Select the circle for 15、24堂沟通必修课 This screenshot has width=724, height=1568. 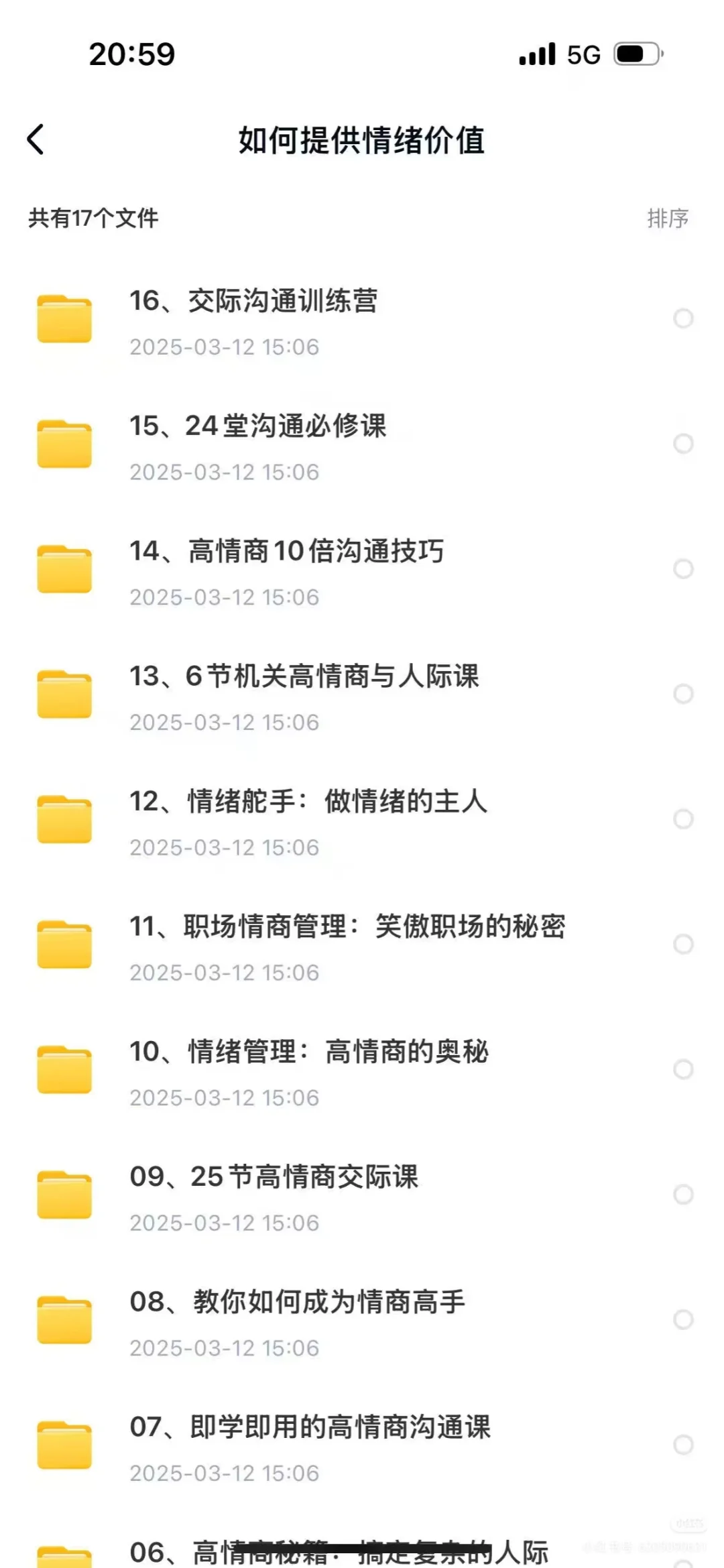click(683, 443)
